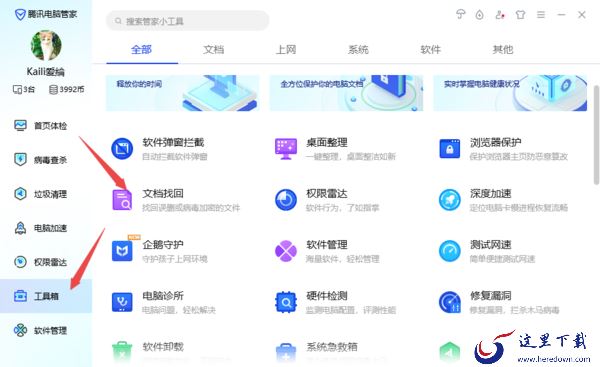This screenshot has height=367, width=600.
Task: Go to 首页体检 in the sidebar
Action: (40, 126)
